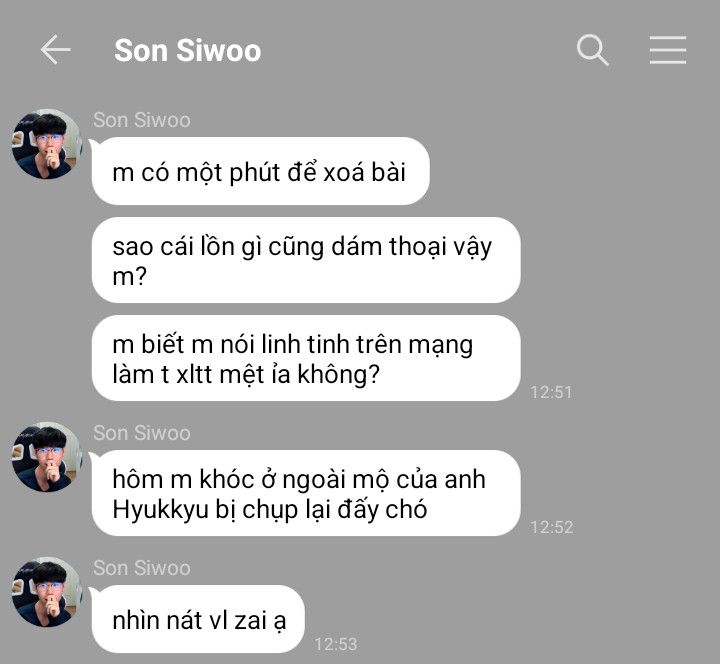
Task: Search within this conversation
Action: point(593,50)
